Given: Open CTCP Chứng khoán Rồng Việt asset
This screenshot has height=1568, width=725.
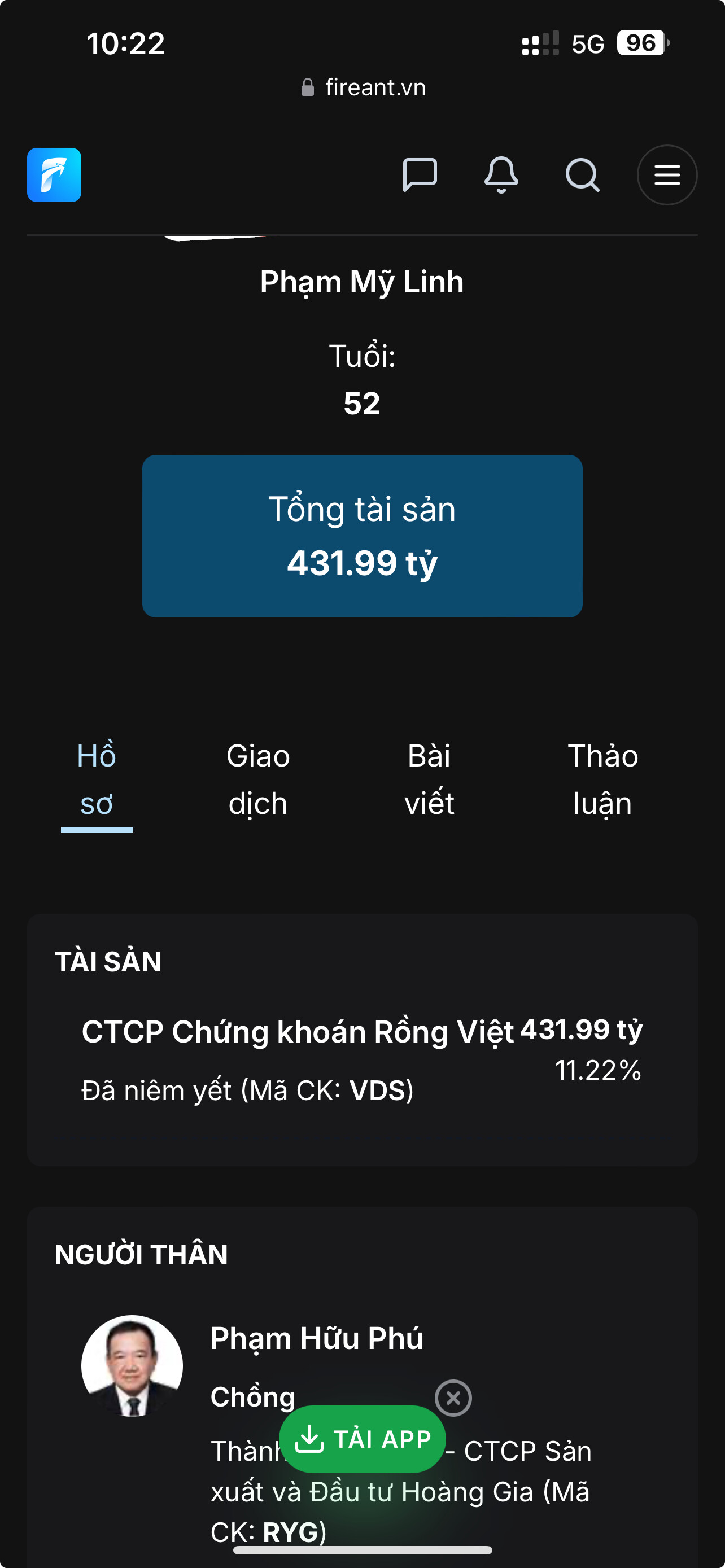Looking at the screenshot, I should (298, 1032).
